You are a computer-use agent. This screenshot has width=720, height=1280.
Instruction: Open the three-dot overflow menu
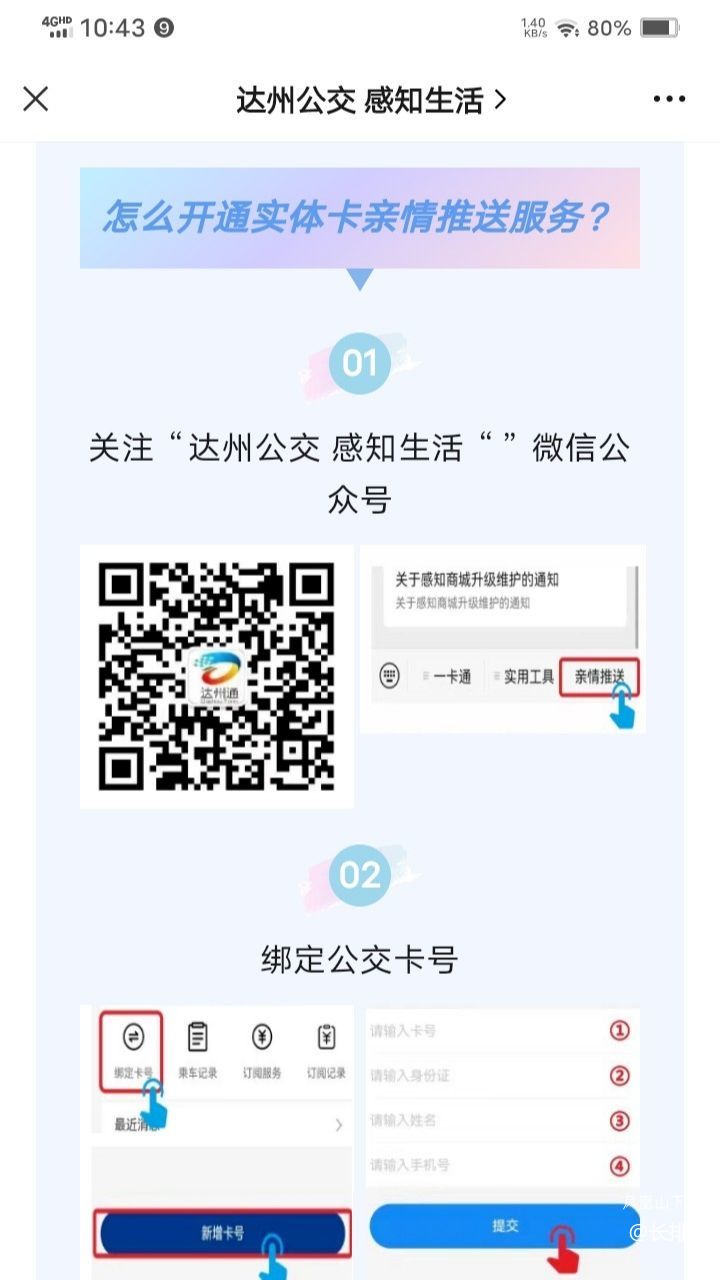[669, 99]
